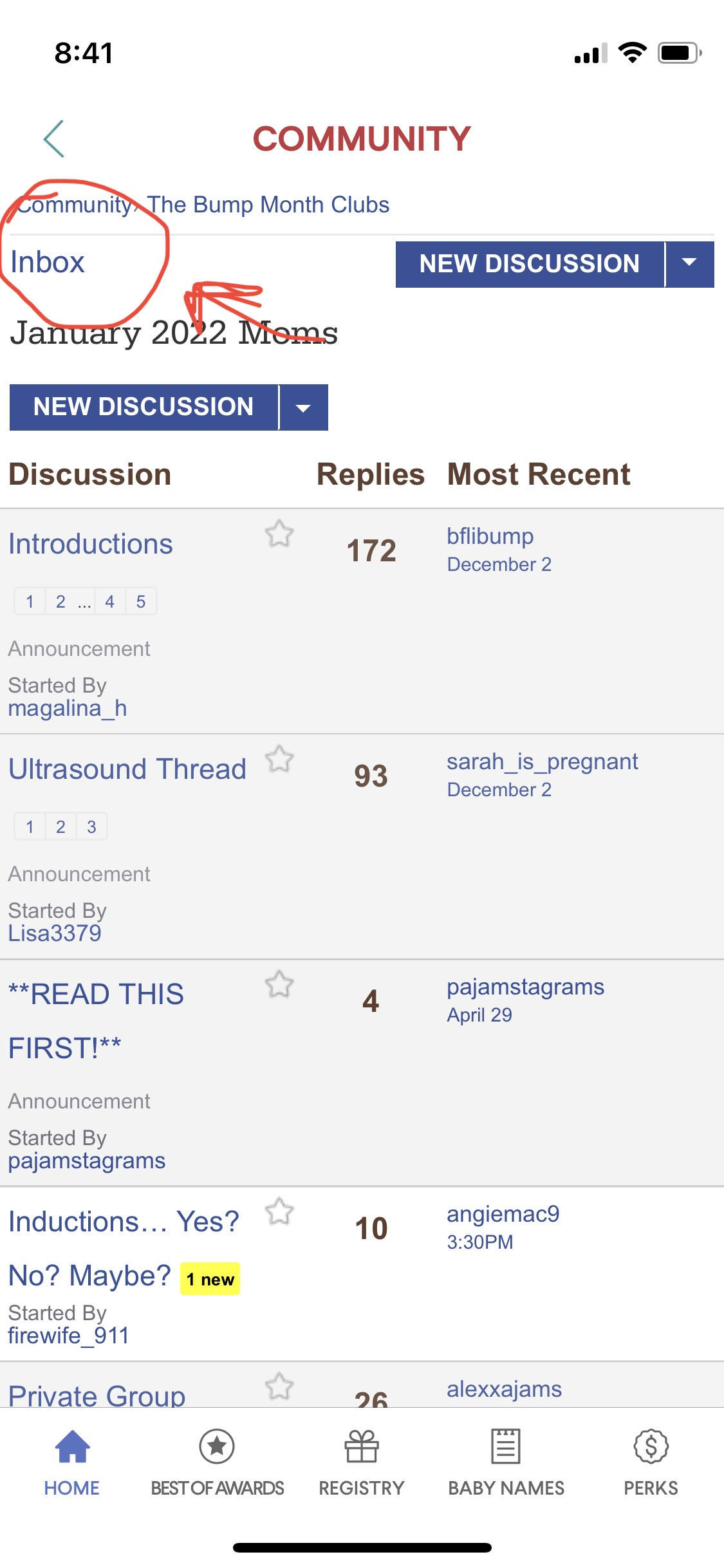Open the Ultrasound Thread discussion
Screen dimensions: 724x1568
[127, 769]
